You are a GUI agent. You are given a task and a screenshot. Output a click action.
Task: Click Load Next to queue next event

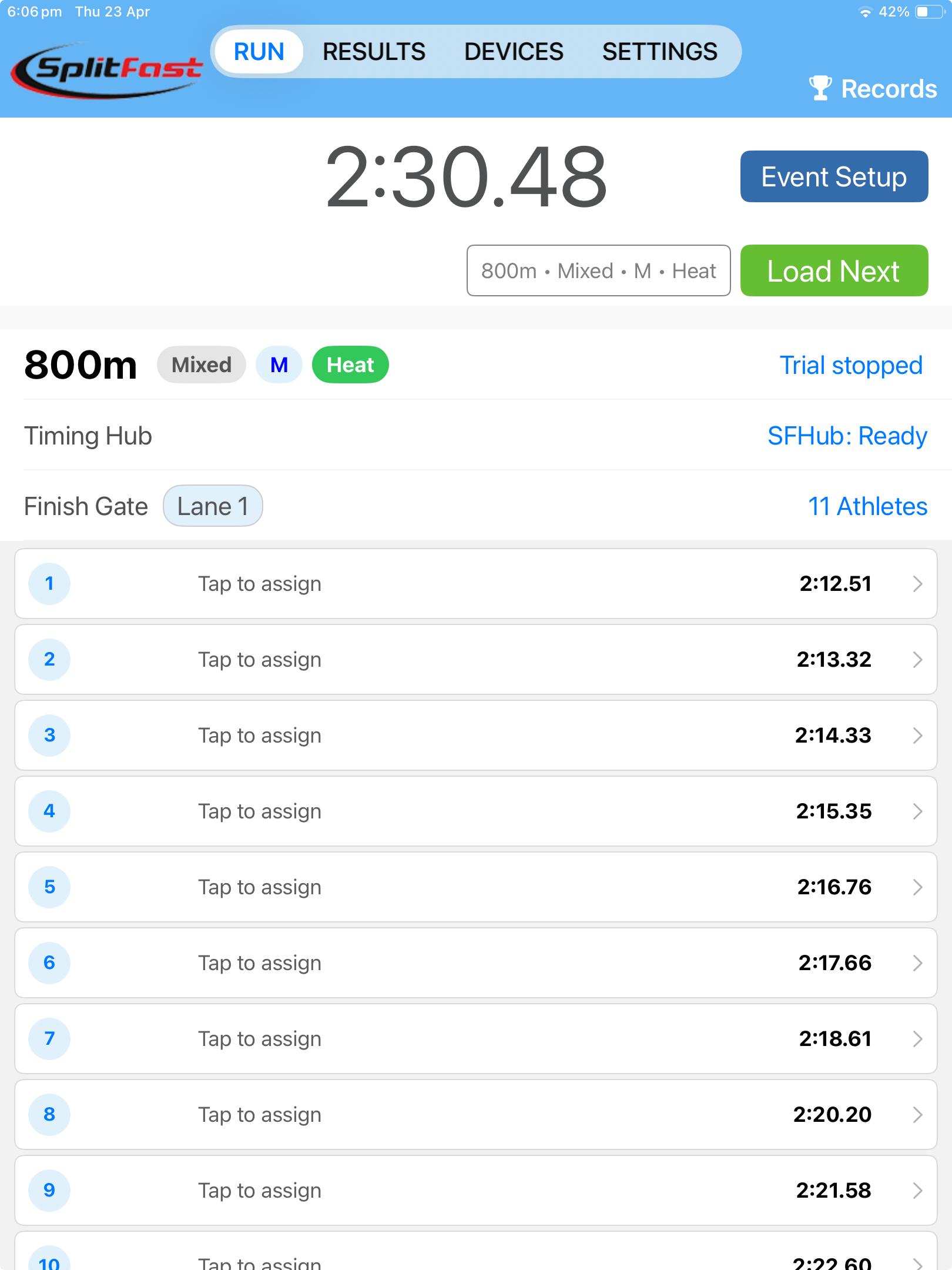click(833, 270)
